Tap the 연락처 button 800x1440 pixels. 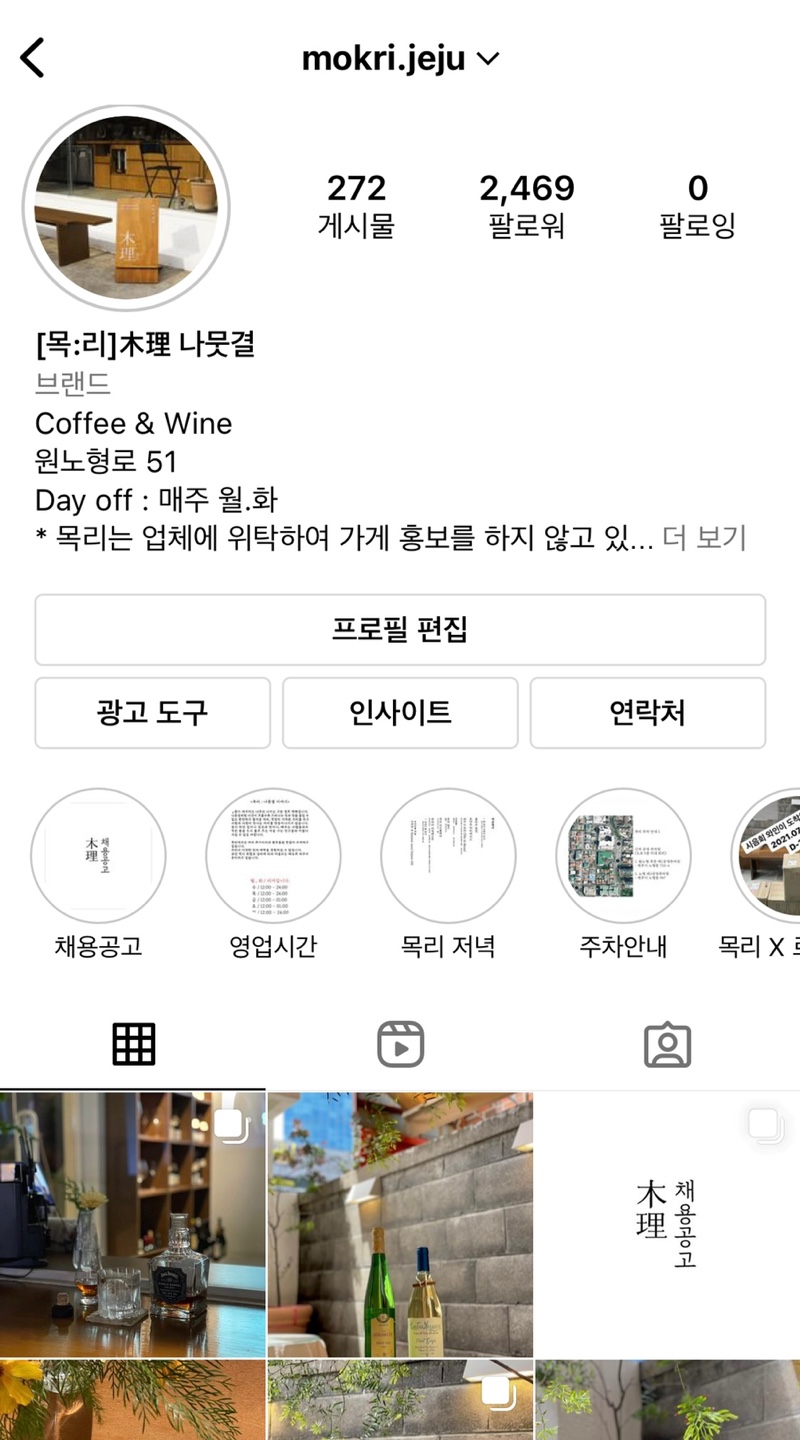(648, 713)
